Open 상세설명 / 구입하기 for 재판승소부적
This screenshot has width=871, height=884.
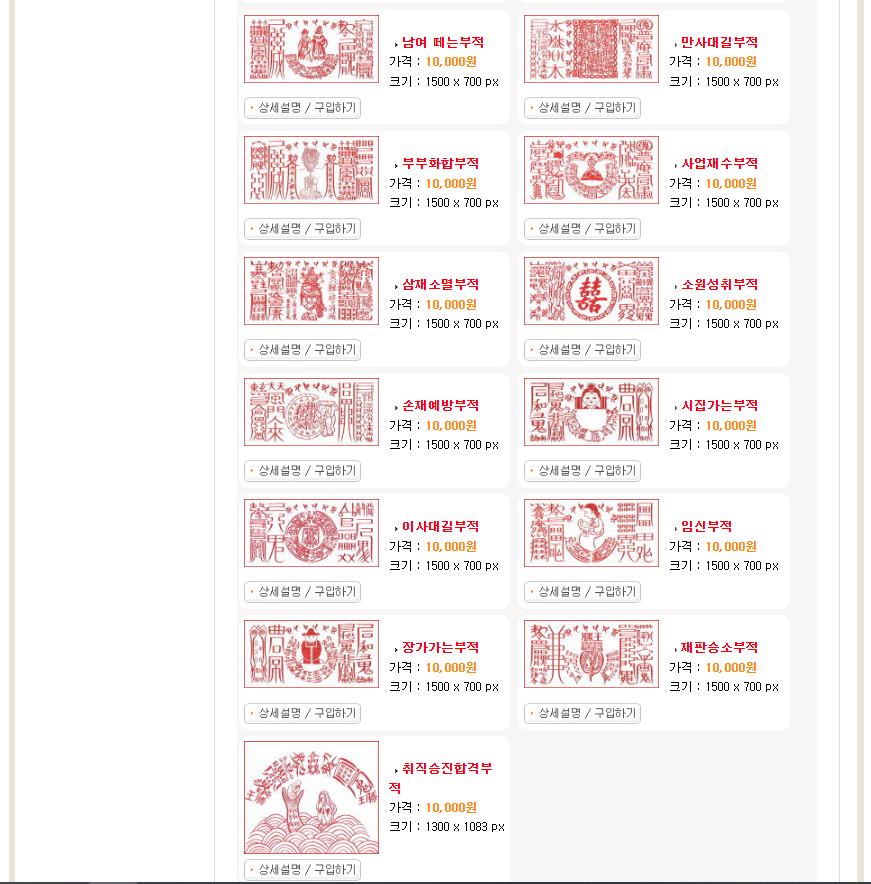pos(582,713)
